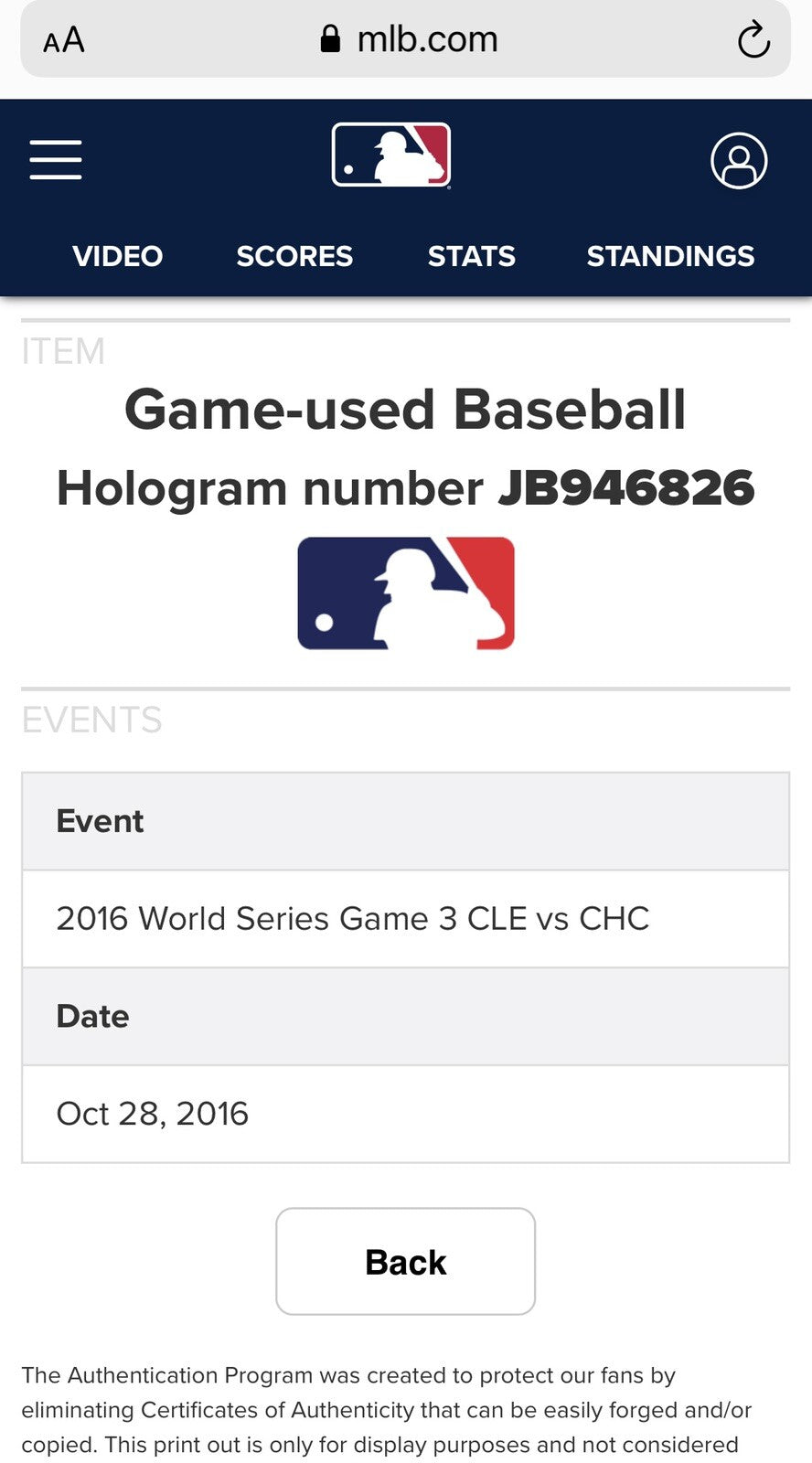Open the Scores section
Screen dimensions: 812x1463
[294, 256]
